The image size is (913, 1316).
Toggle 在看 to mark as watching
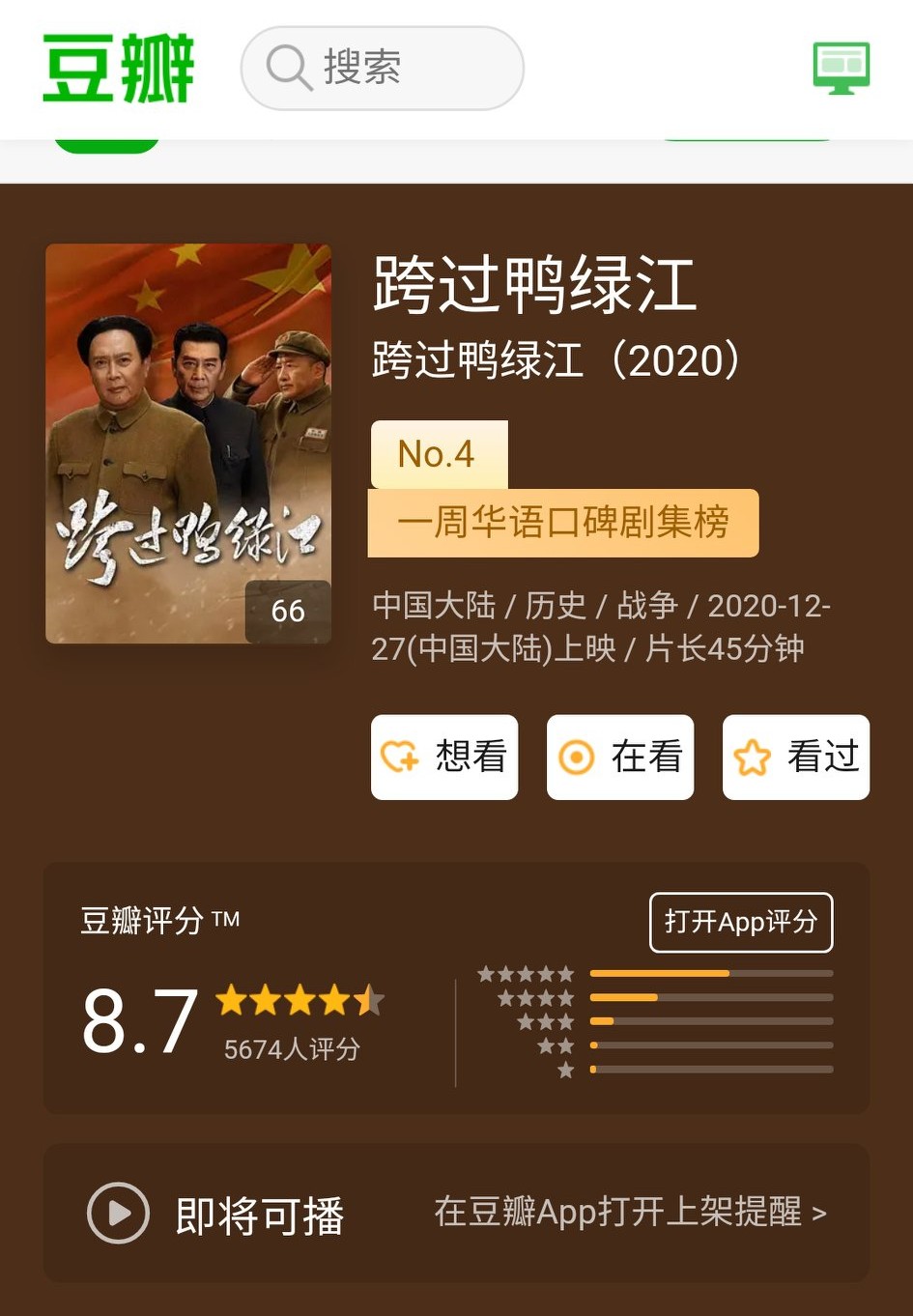click(x=619, y=757)
